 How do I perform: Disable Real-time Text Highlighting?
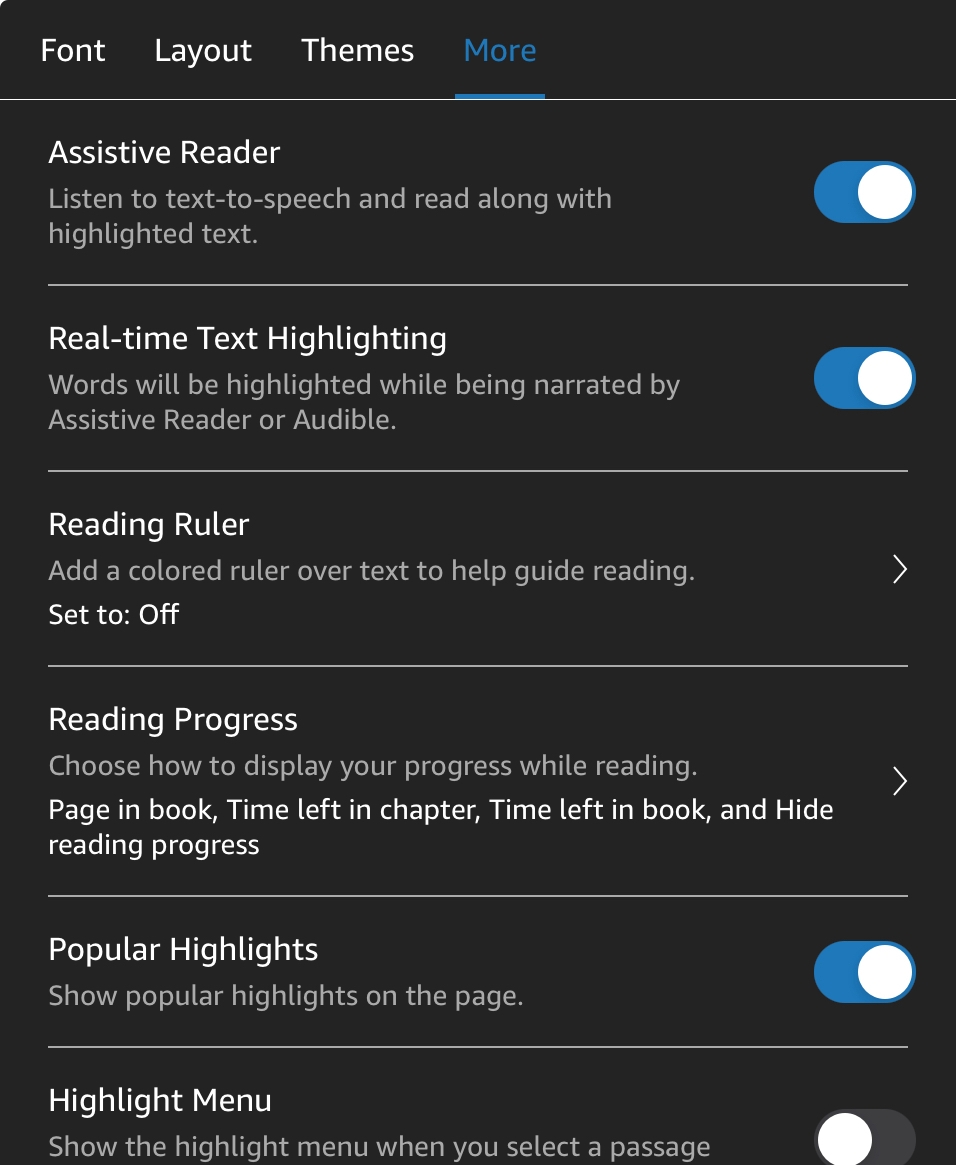click(x=864, y=378)
